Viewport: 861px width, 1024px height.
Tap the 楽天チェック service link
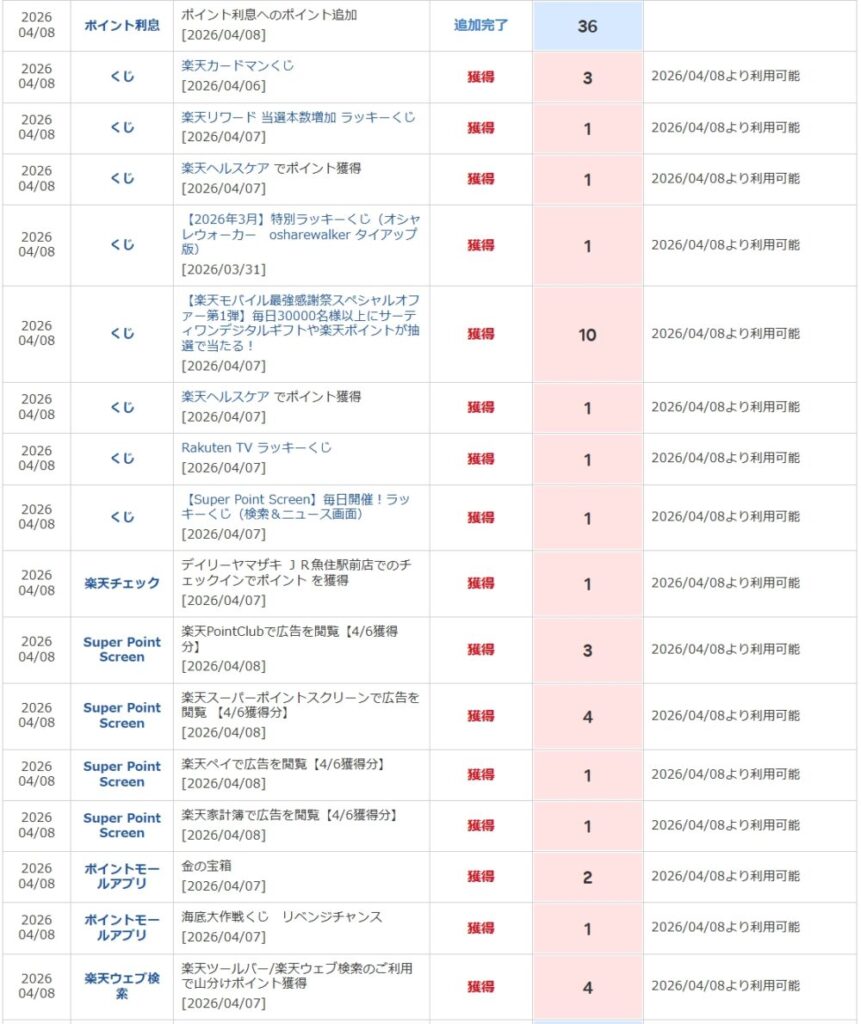pyautogui.click(x=122, y=584)
